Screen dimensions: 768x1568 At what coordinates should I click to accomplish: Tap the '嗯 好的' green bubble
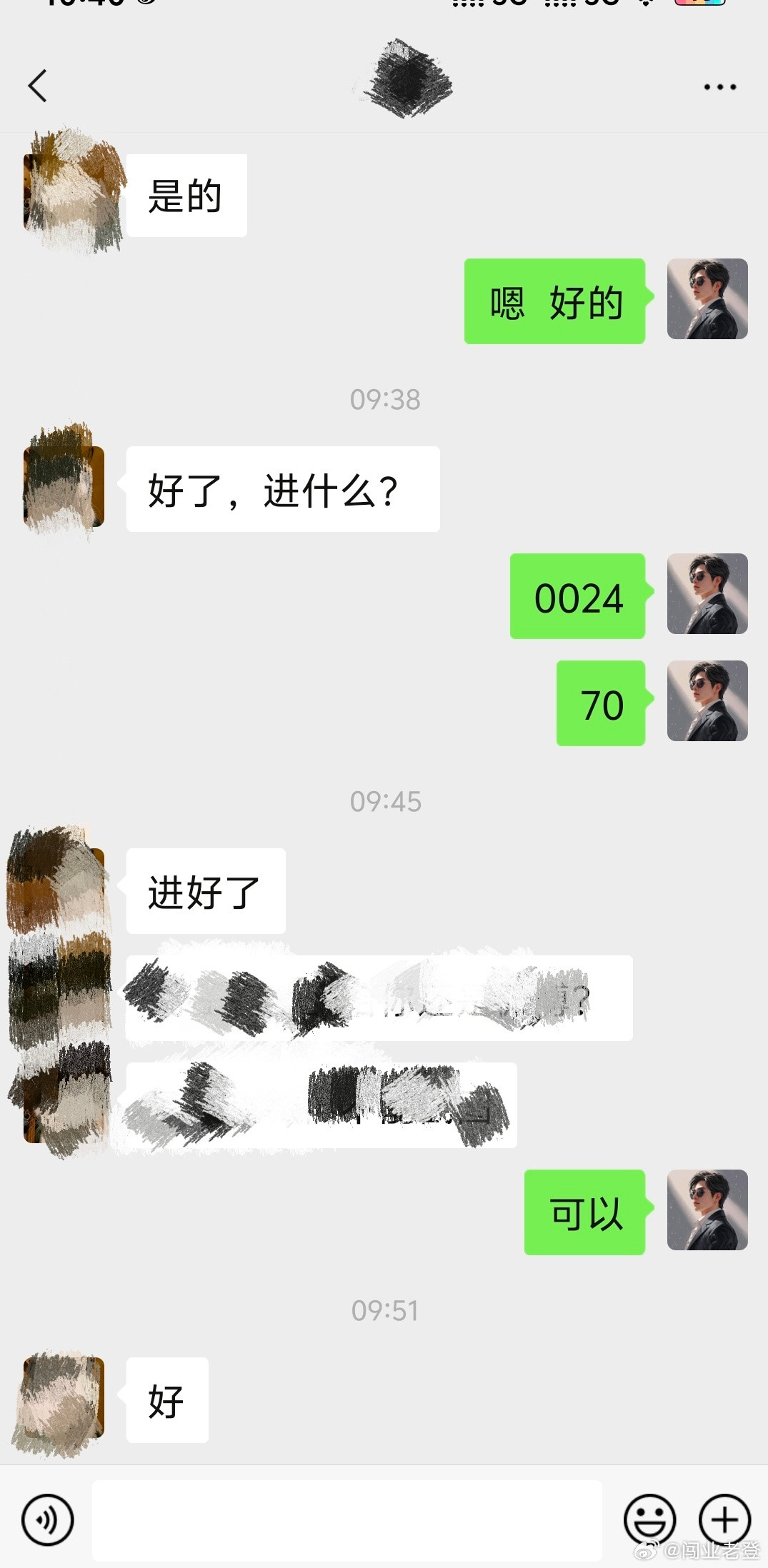pyautogui.click(x=554, y=303)
